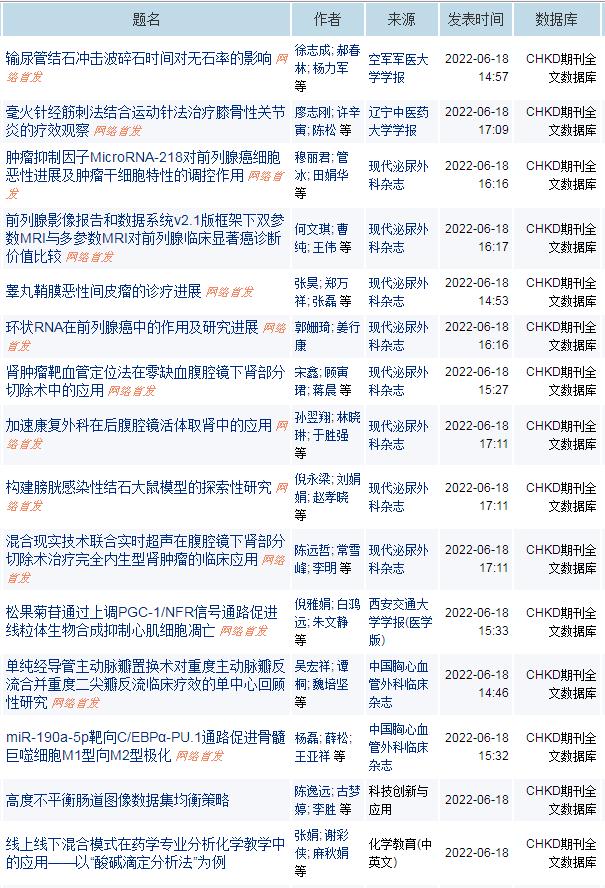Open article 加速康复外科在后腹腔镜活体取肾
The image size is (605, 888).
138,425
